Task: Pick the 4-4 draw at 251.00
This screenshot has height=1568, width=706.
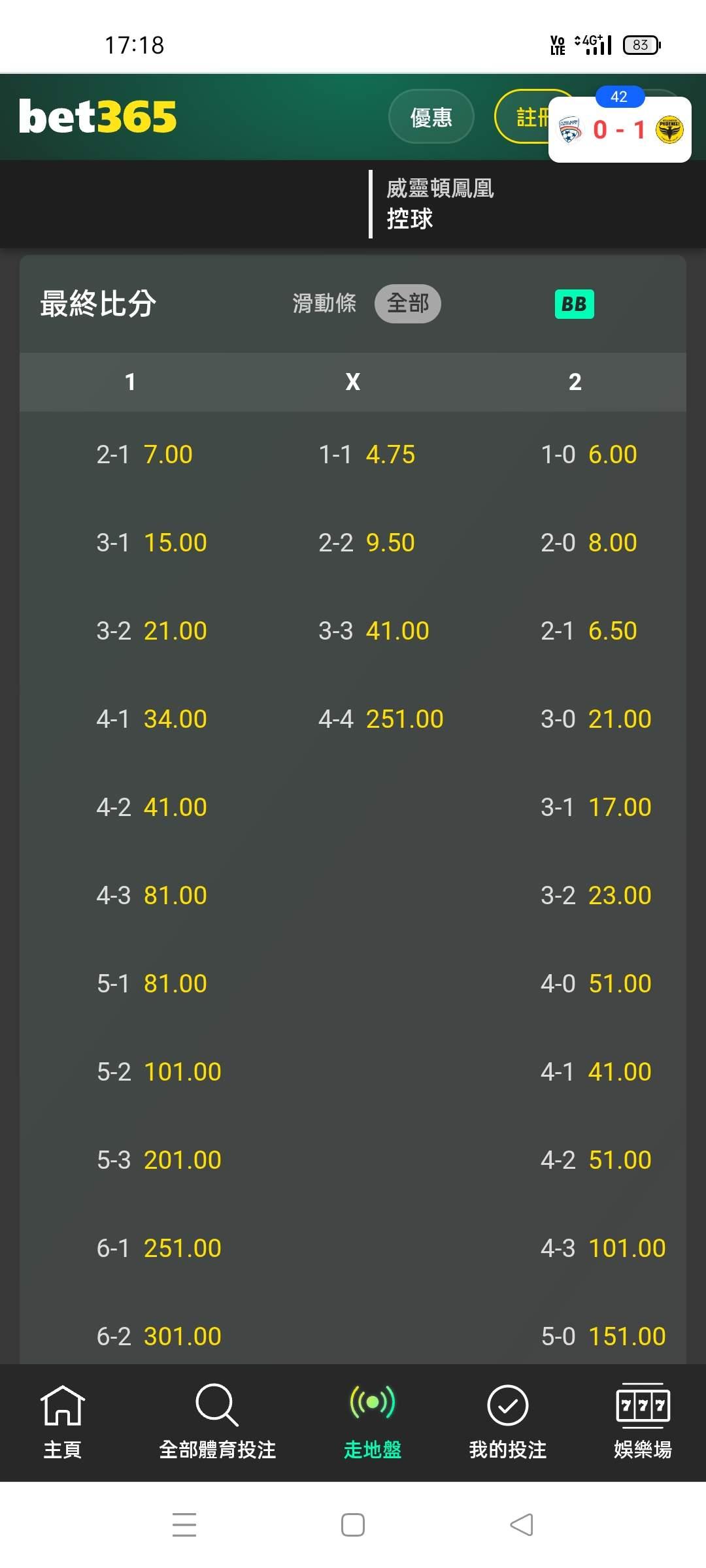Action: (x=380, y=719)
